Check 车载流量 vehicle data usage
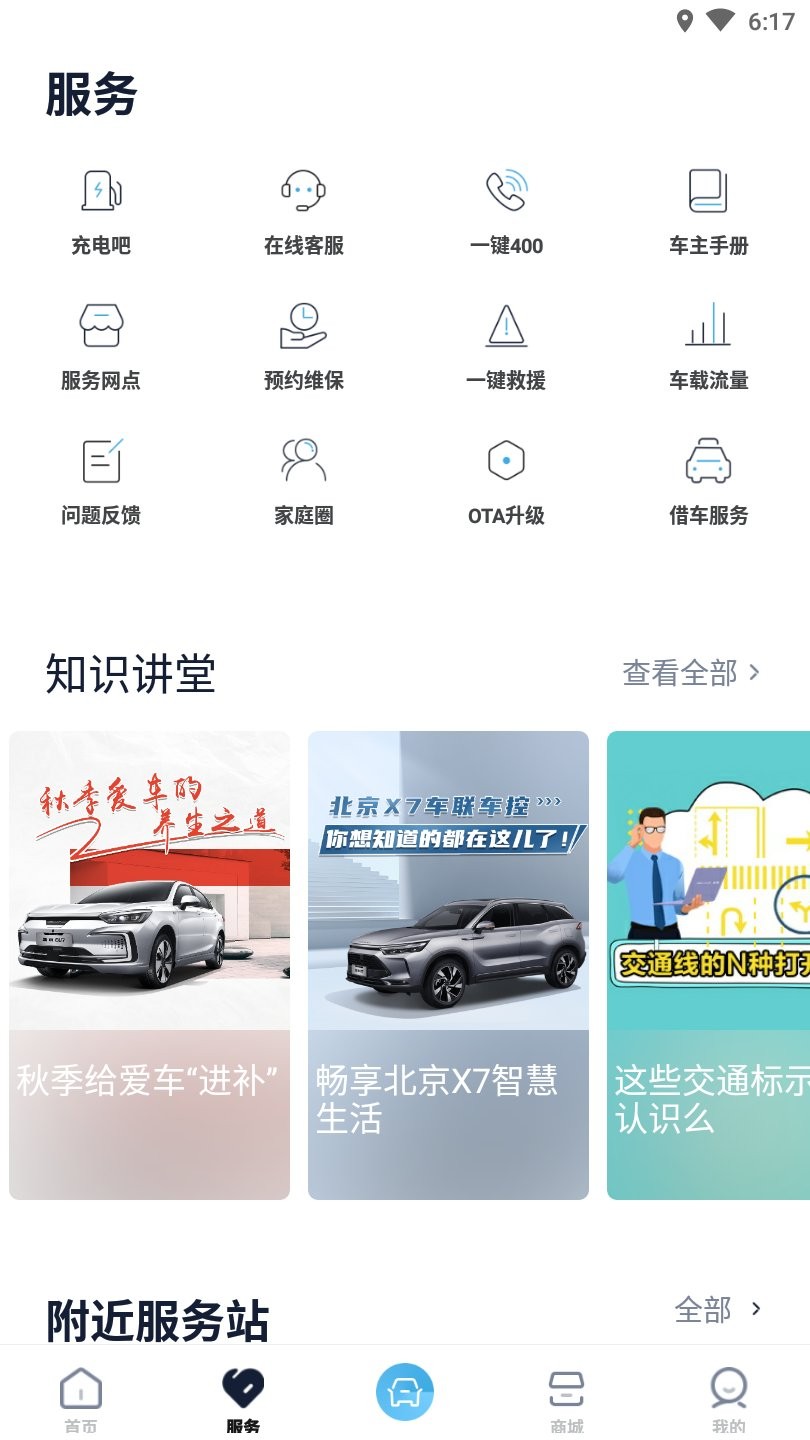 (708, 343)
